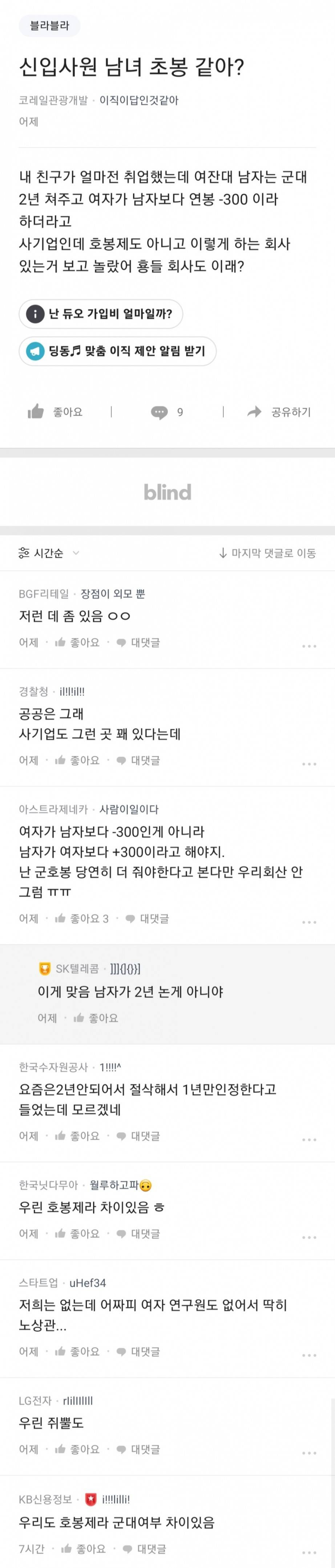Open overflow menu on 경찰청 comment
The image size is (335, 1568).
[x=309, y=764]
